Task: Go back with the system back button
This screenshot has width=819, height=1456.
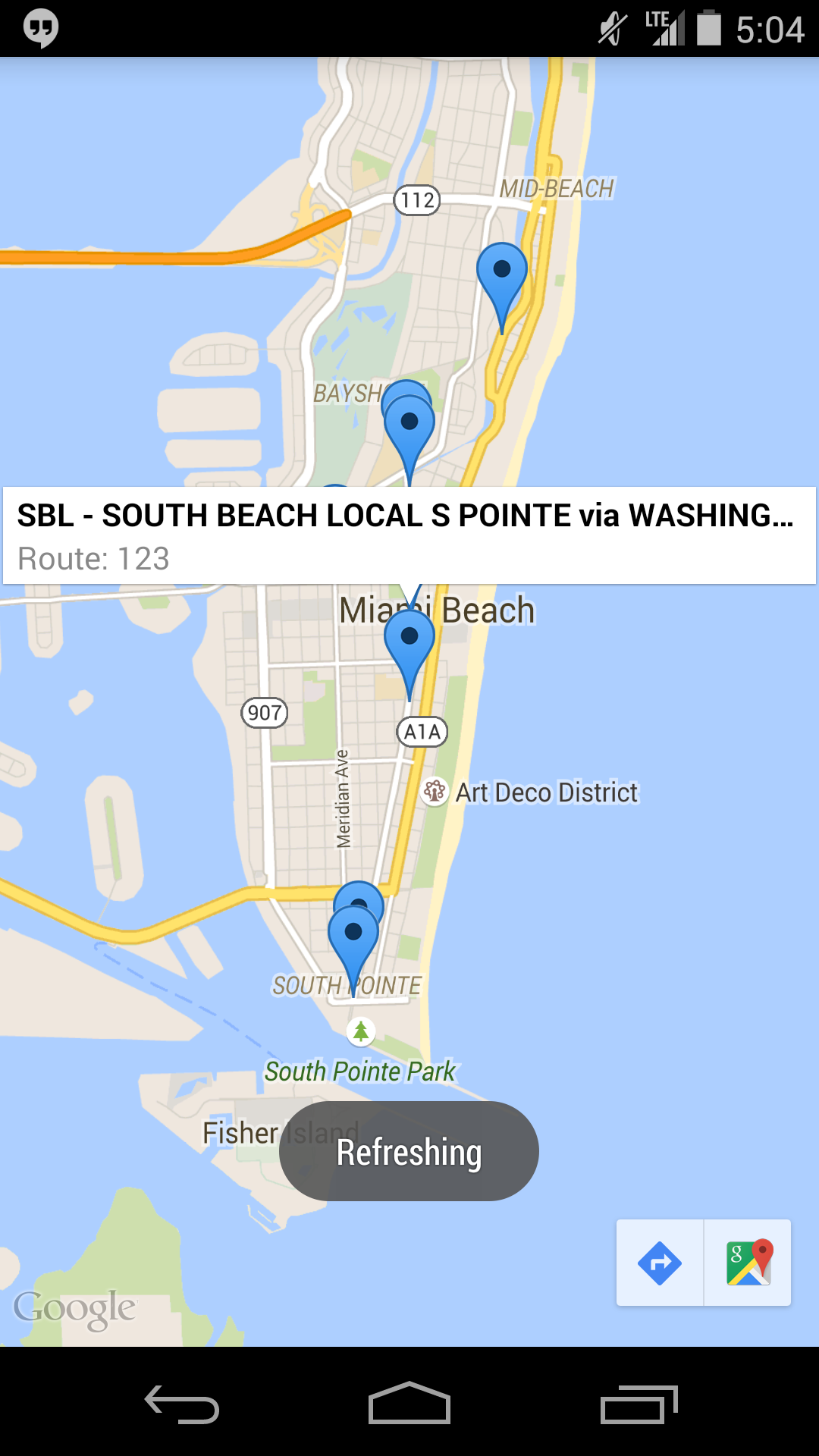Action: pos(182,1404)
